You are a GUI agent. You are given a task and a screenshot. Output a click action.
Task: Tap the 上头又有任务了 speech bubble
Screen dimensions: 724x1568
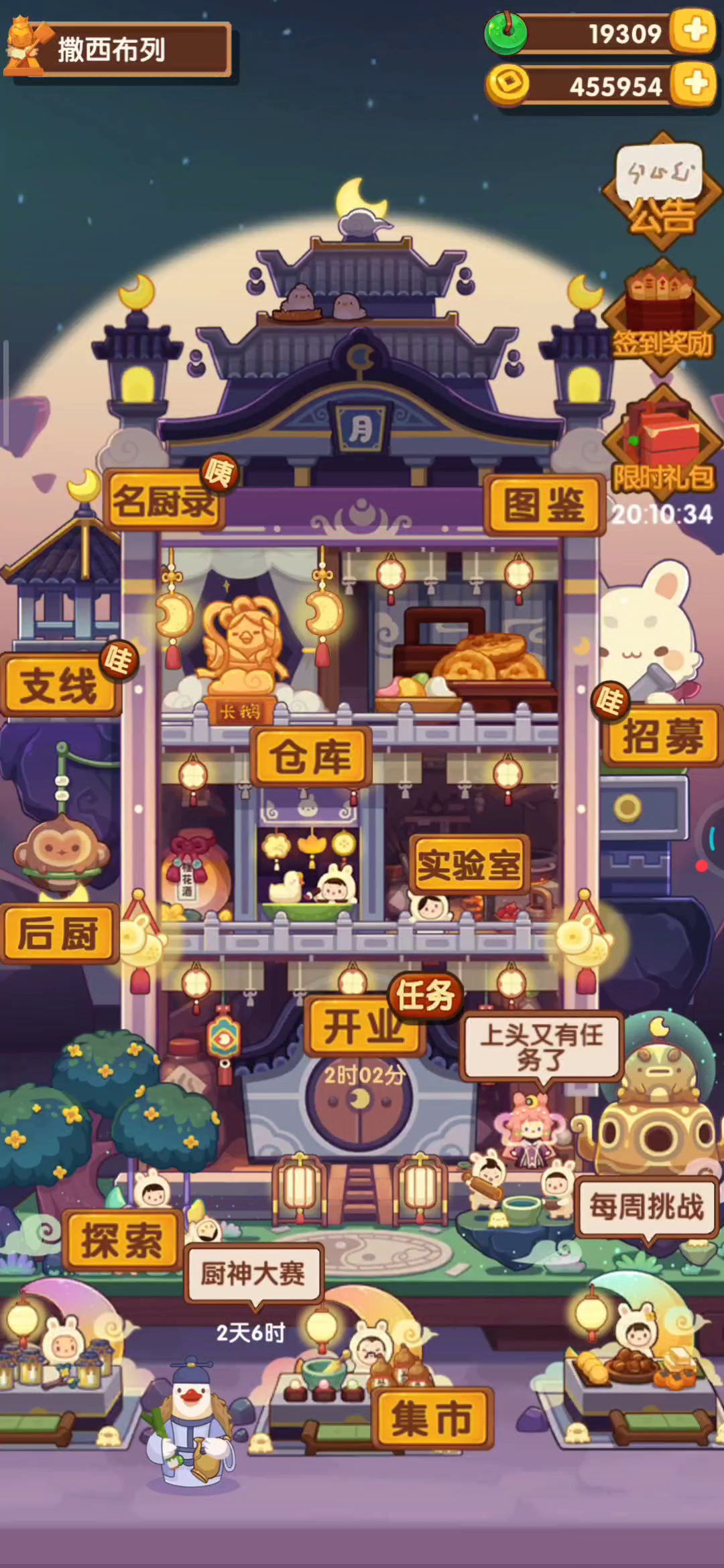click(541, 1047)
